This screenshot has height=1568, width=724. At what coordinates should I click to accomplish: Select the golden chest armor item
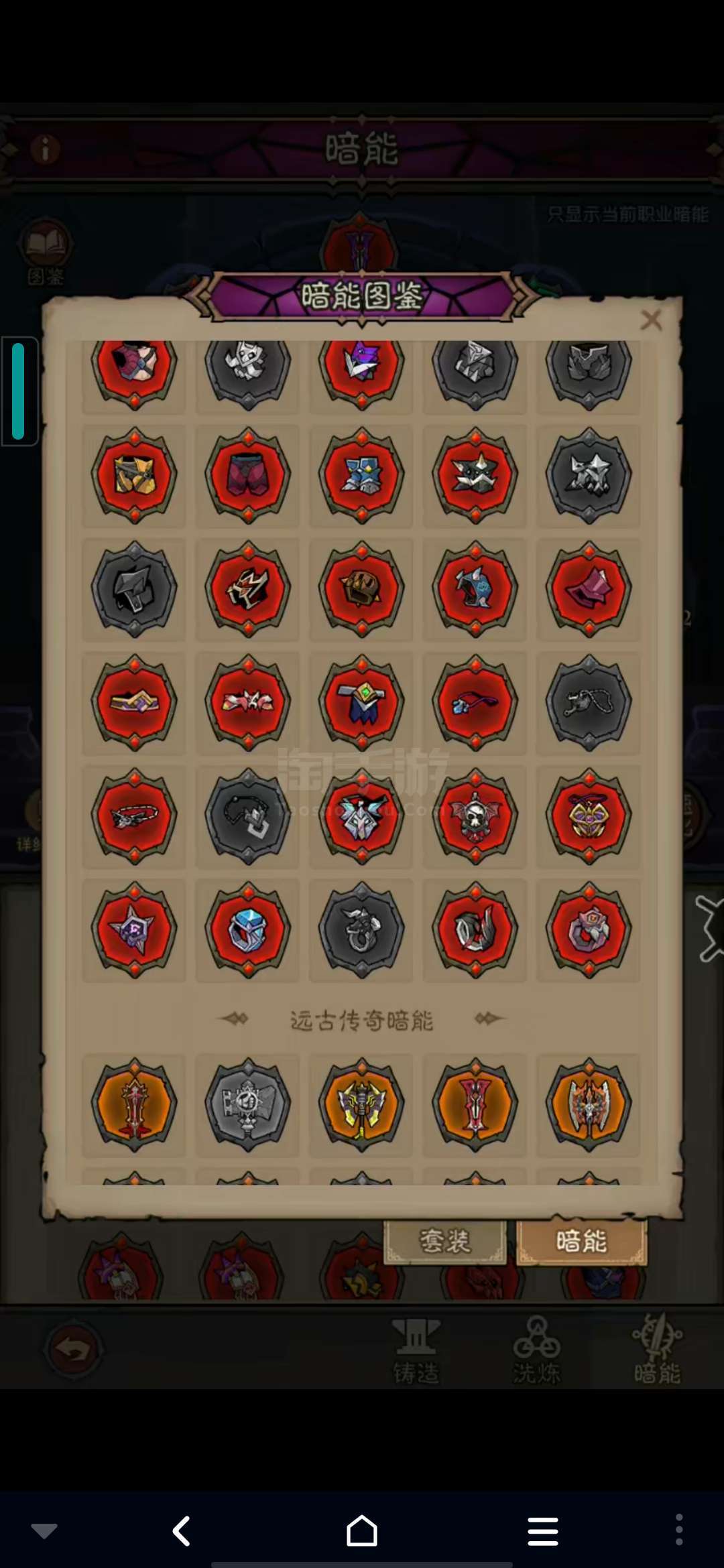(134, 474)
